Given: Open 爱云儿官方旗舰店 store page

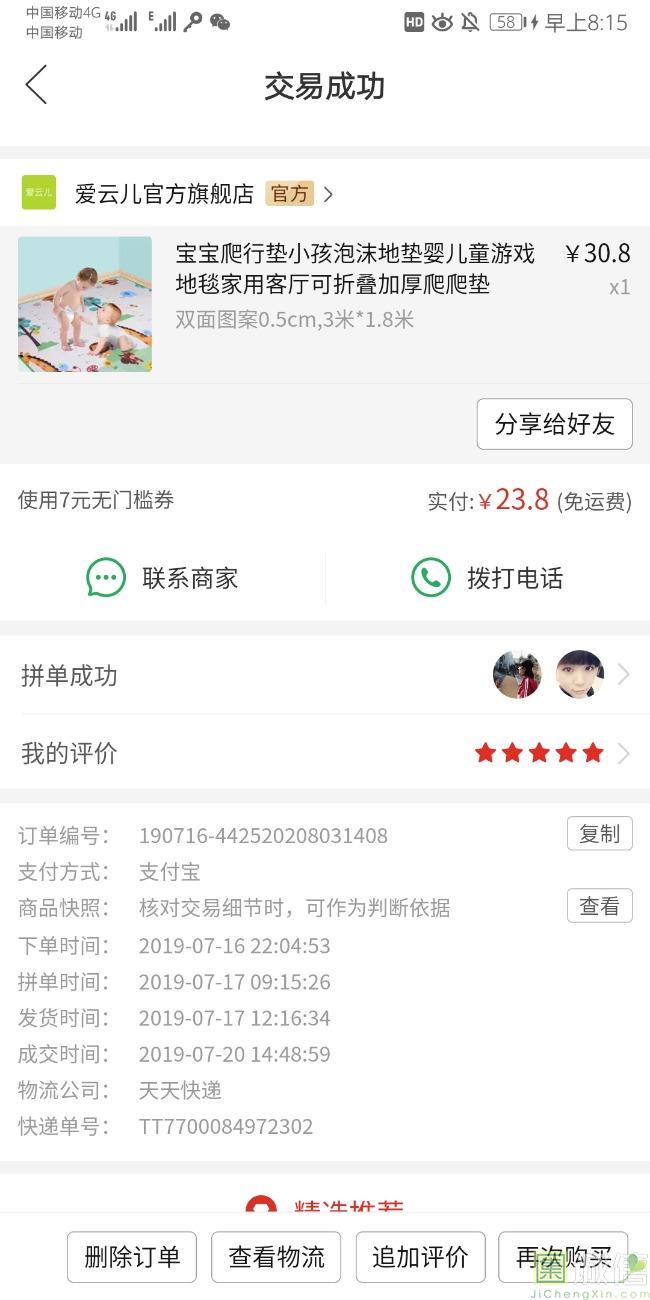Looking at the screenshot, I should (x=178, y=194).
